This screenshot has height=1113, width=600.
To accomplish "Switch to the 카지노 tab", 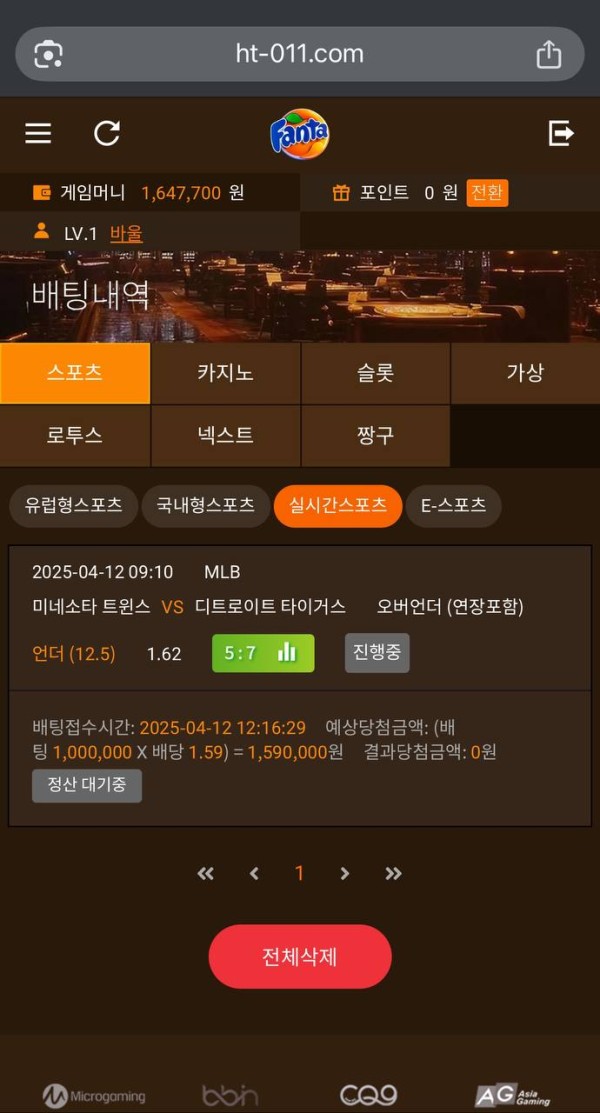I will tap(225, 373).
